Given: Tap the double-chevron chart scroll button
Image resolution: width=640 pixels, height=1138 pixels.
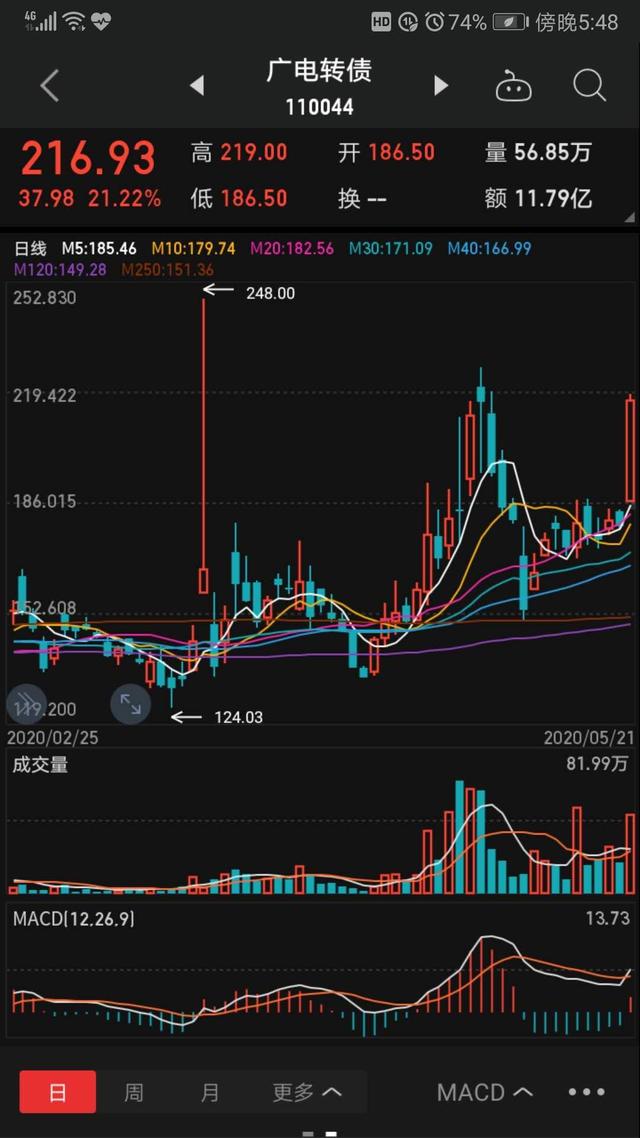Looking at the screenshot, I should pos(26,704).
